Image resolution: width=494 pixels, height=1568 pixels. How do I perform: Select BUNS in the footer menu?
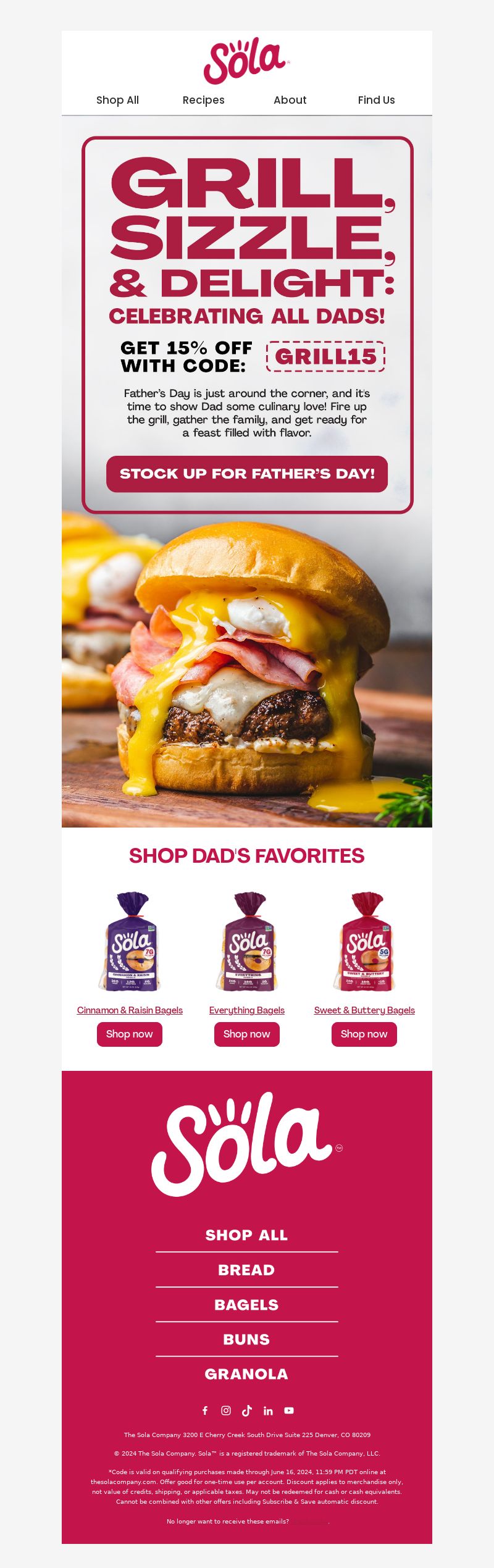click(246, 1340)
